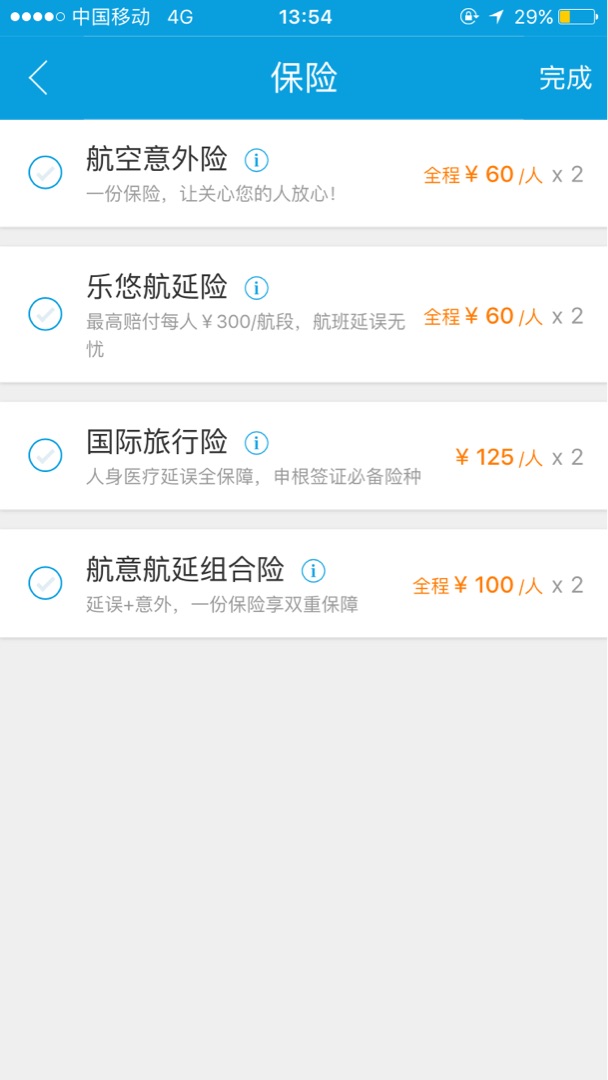Choose the 航意航延组合险 checkbox
This screenshot has width=608, height=1080.
(45, 583)
